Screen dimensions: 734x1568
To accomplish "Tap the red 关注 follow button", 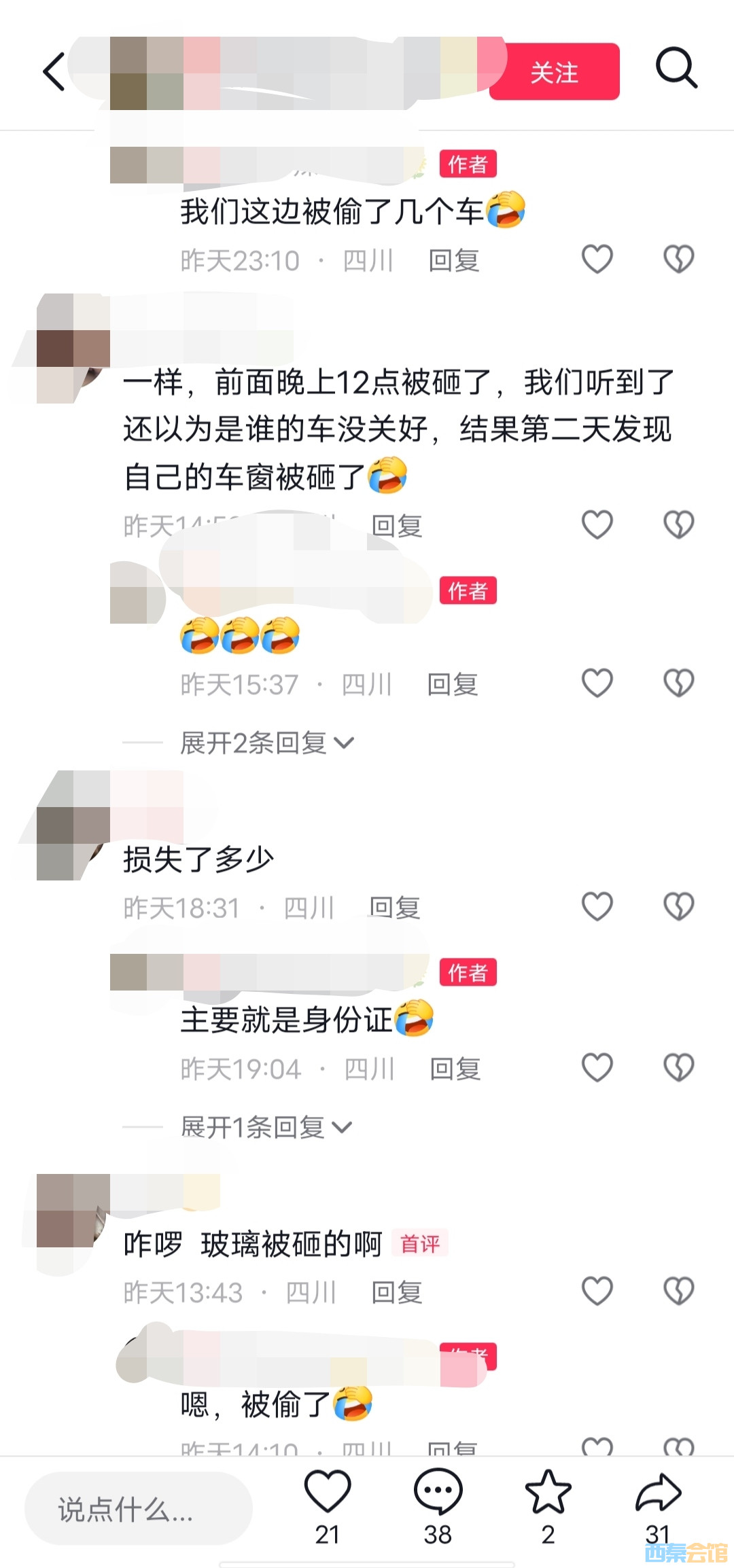I will pos(554,71).
